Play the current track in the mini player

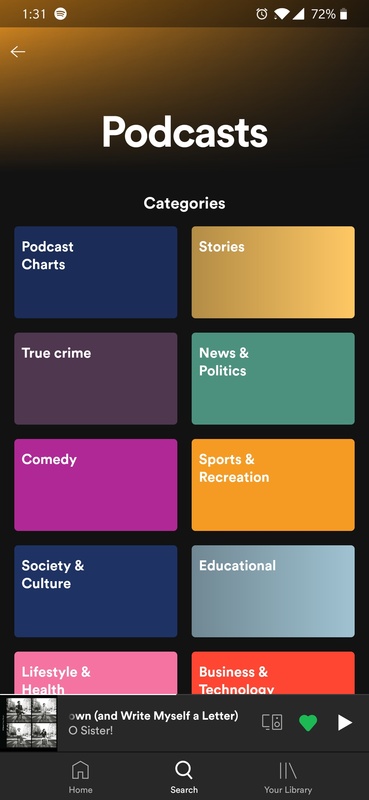(x=345, y=722)
